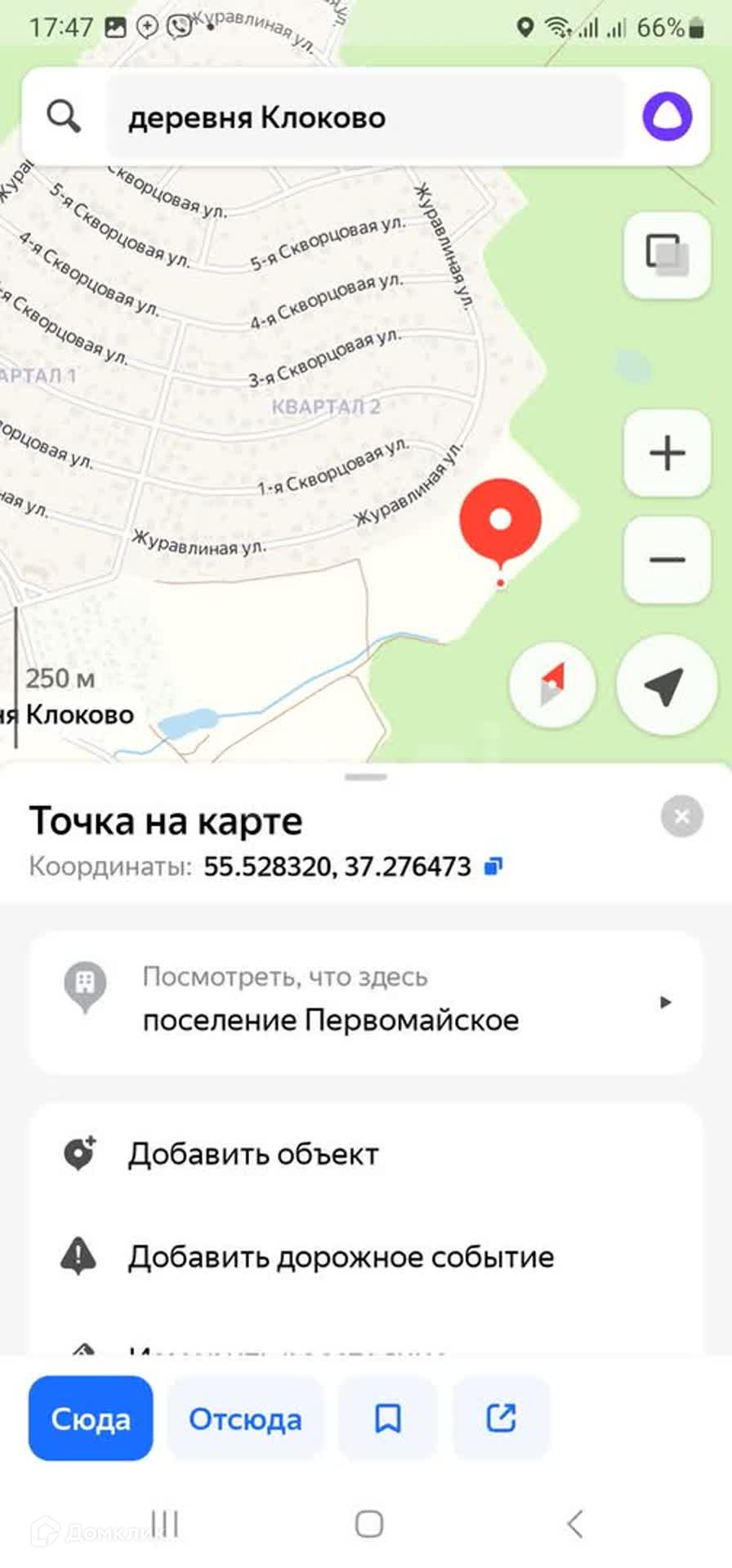Save this point to bookmarks
732x1568 pixels.
tap(387, 1419)
